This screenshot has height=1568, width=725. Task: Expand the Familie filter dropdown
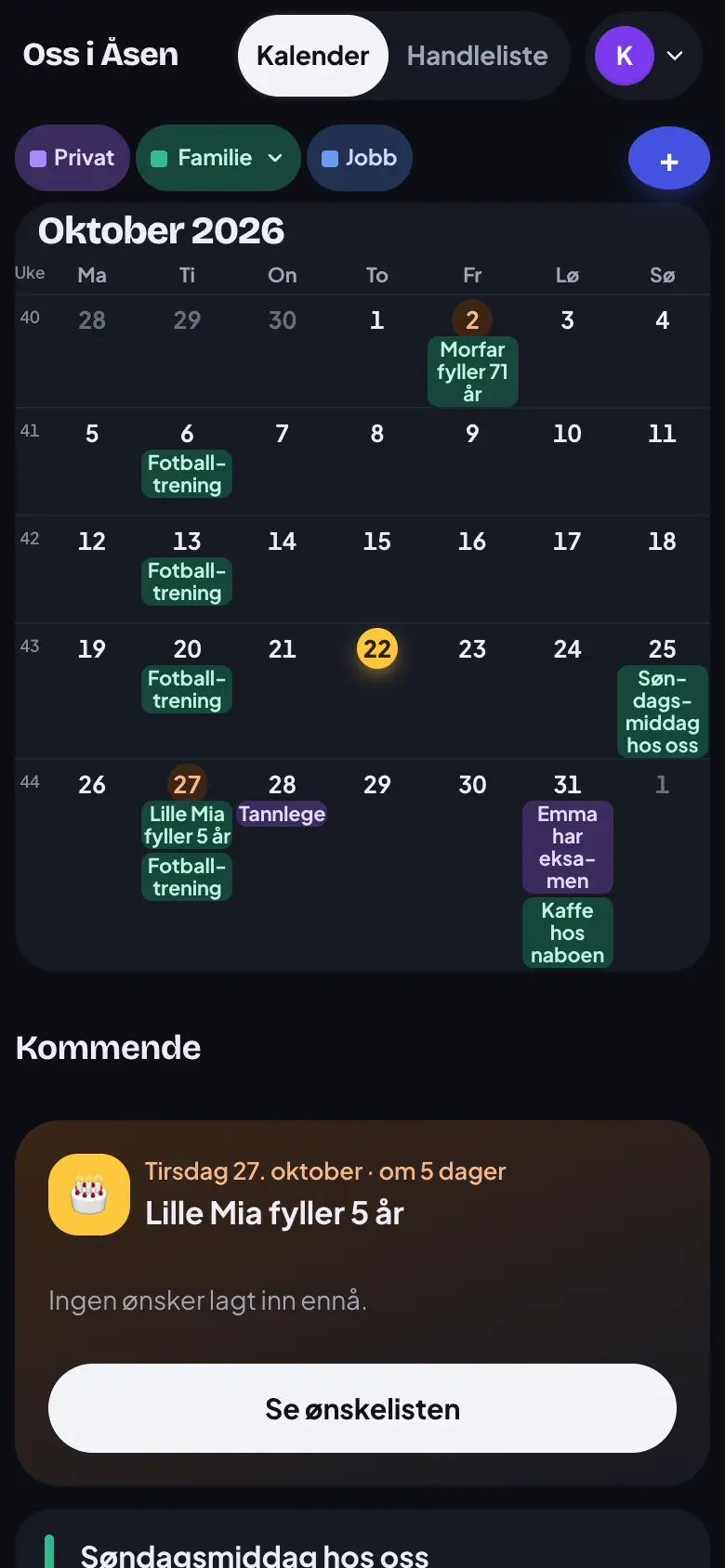point(218,158)
